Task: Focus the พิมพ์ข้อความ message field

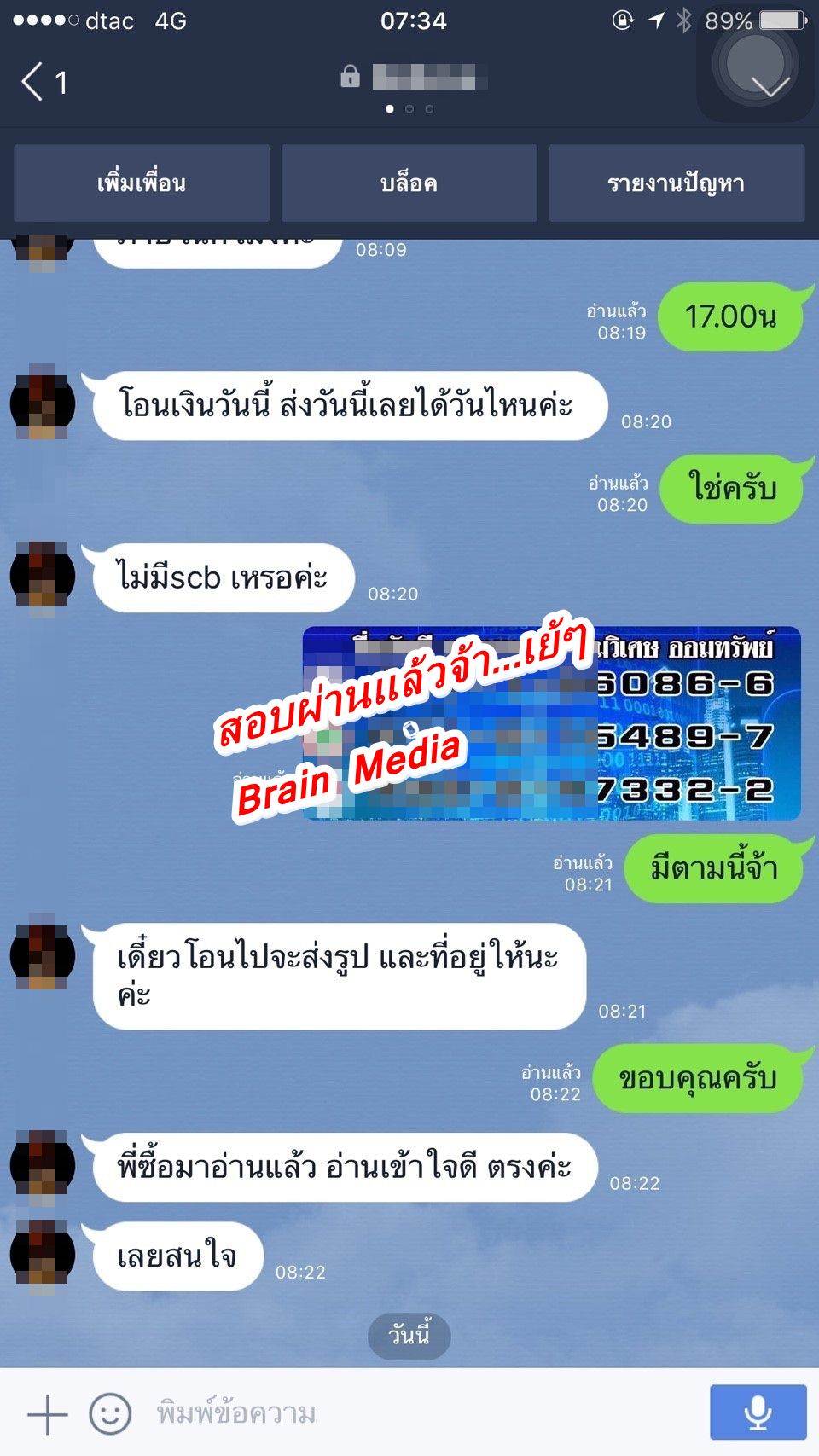Action: pos(409,1413)
